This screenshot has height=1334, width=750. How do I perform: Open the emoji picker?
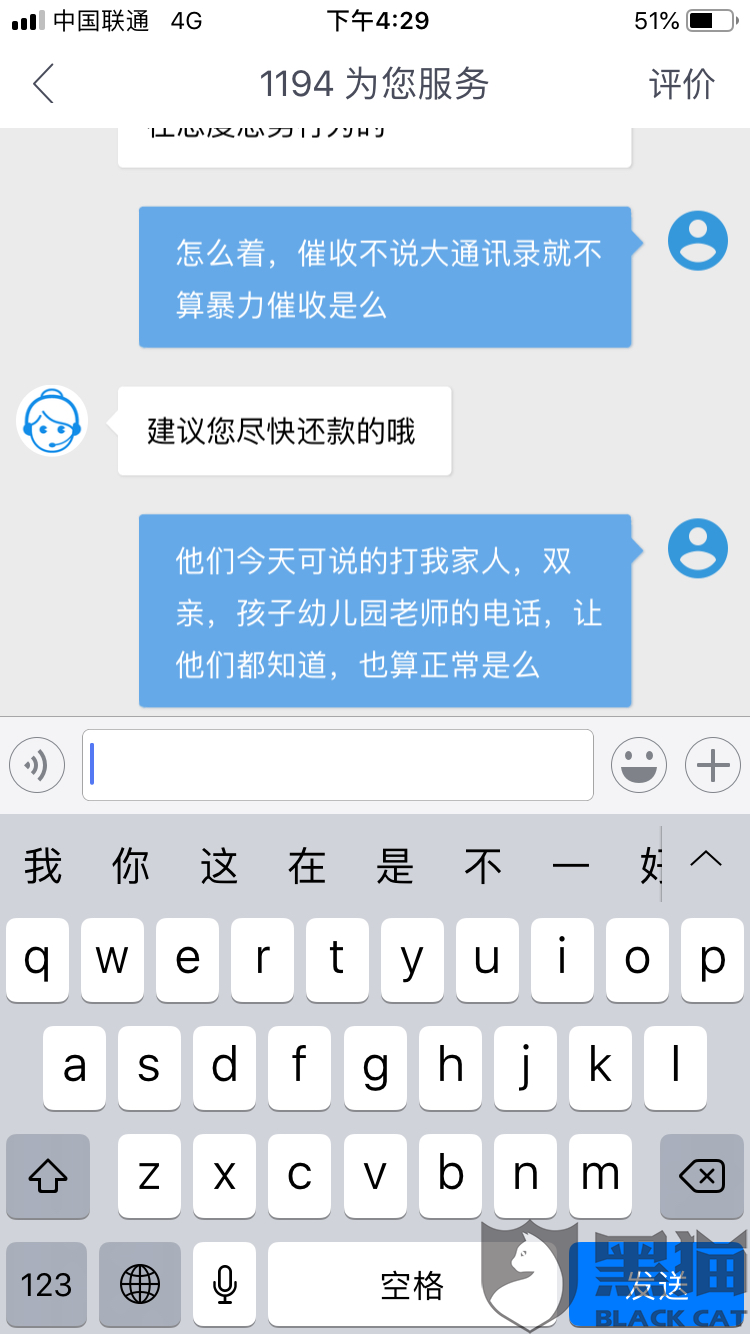click(x=638, y=766)
